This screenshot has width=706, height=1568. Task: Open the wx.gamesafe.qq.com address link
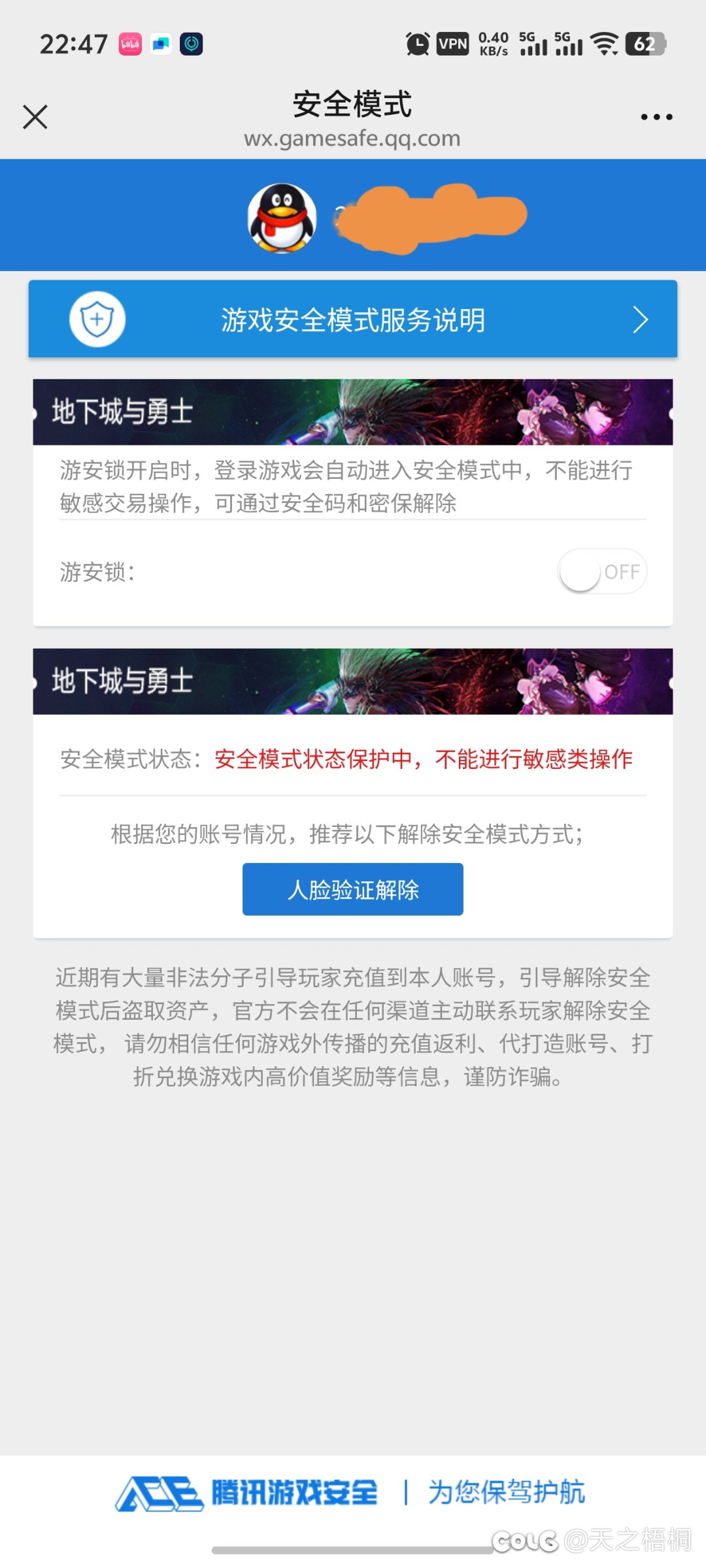[x=353, y=138]
